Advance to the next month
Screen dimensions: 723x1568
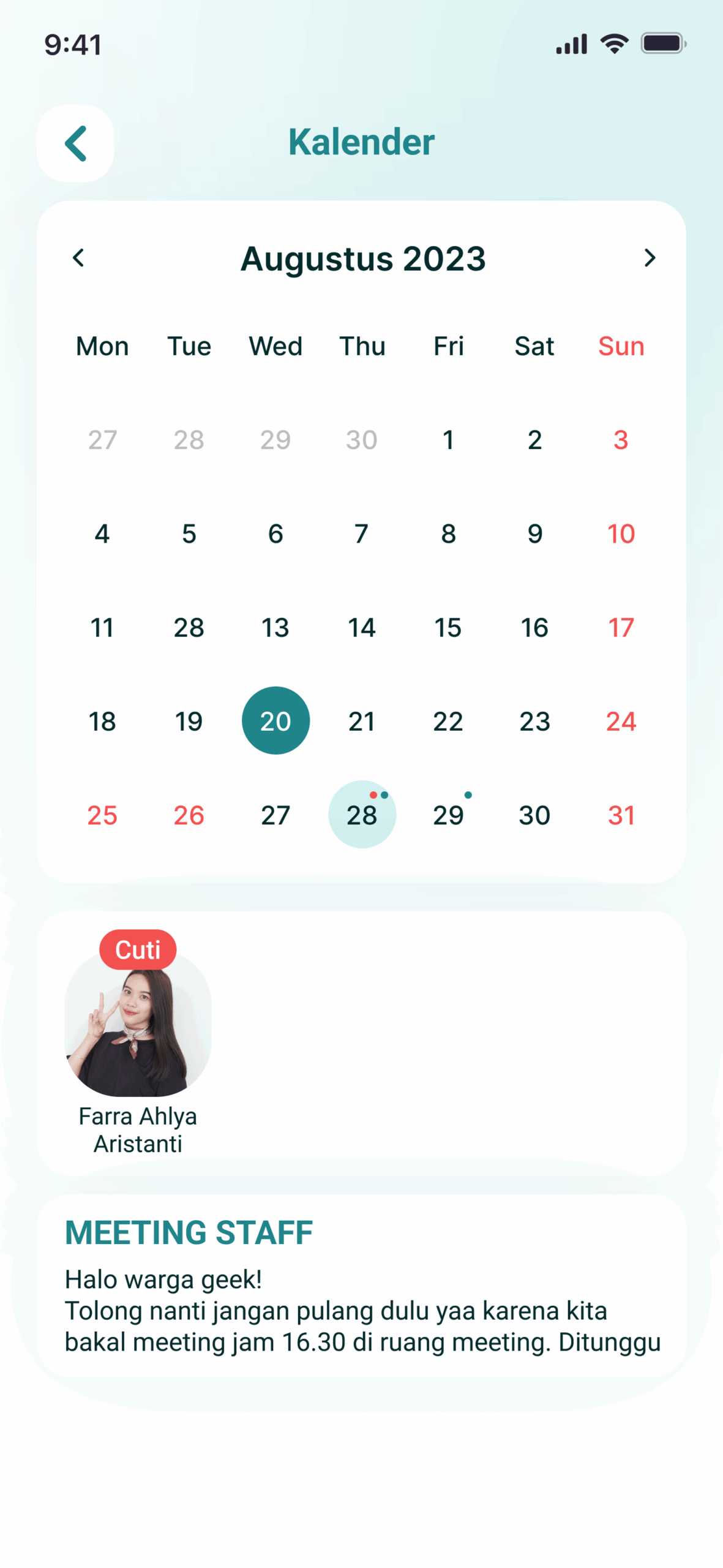650,258
